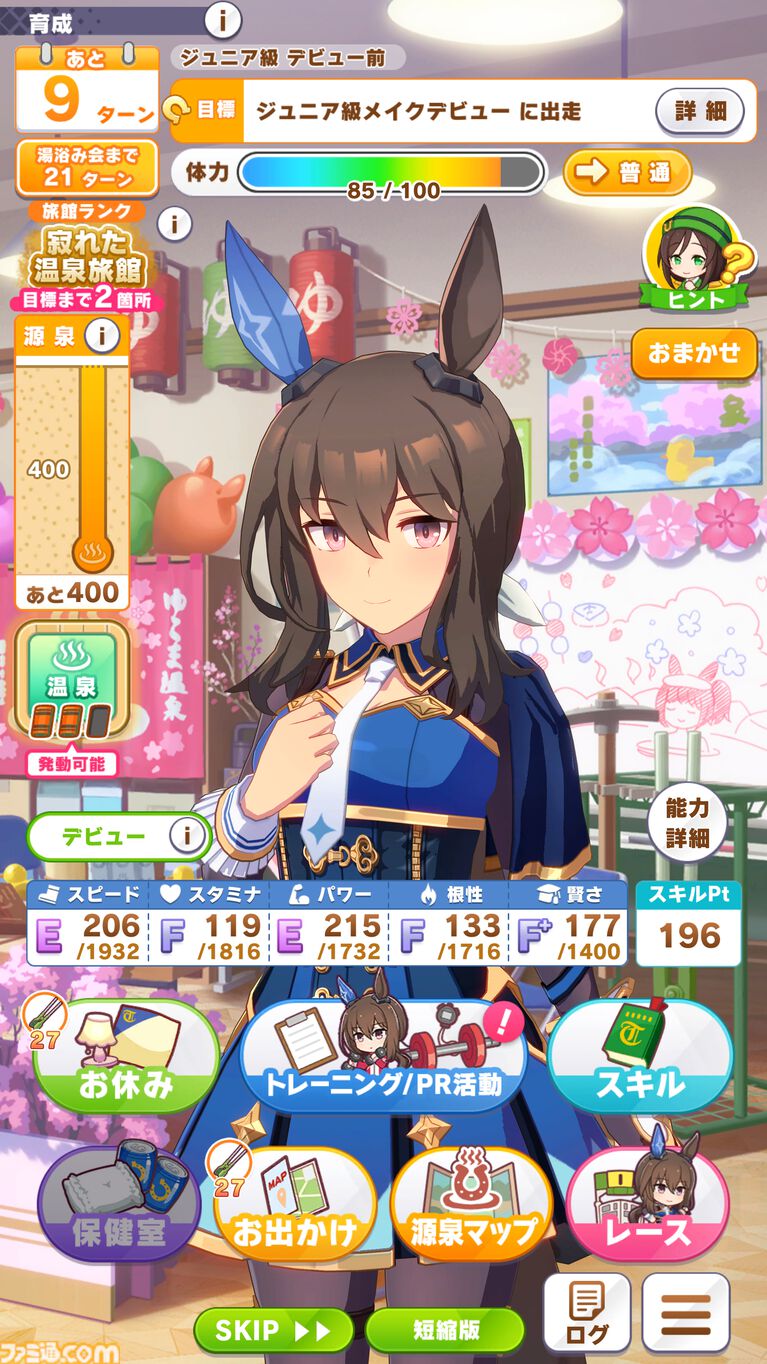
Task: Open トレーニング/PR活動 menu
Action: pyautogui.click(x=383, y=1056)
